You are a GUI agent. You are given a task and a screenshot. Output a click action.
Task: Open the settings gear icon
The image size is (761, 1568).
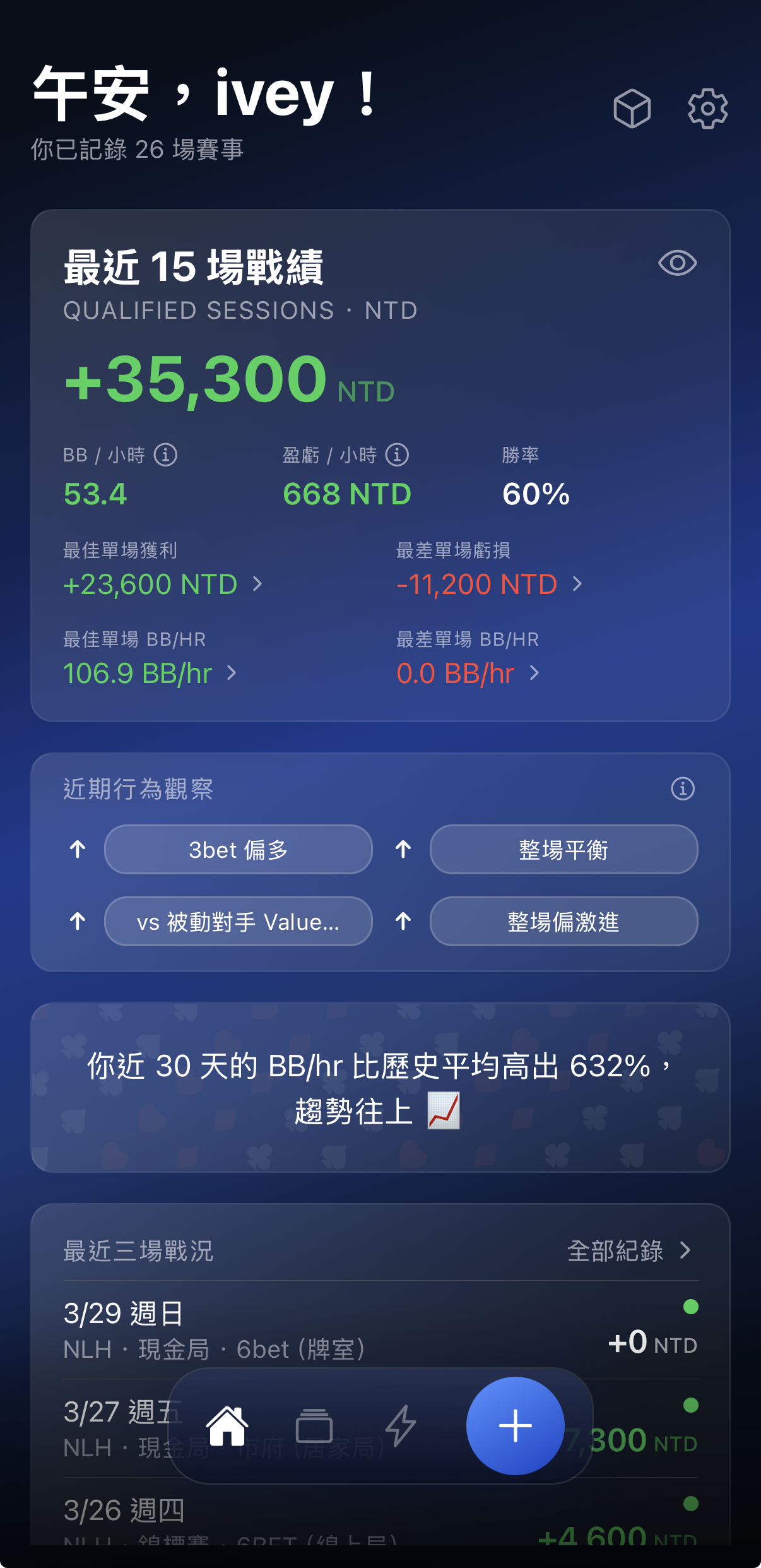(x=708, y=109)
